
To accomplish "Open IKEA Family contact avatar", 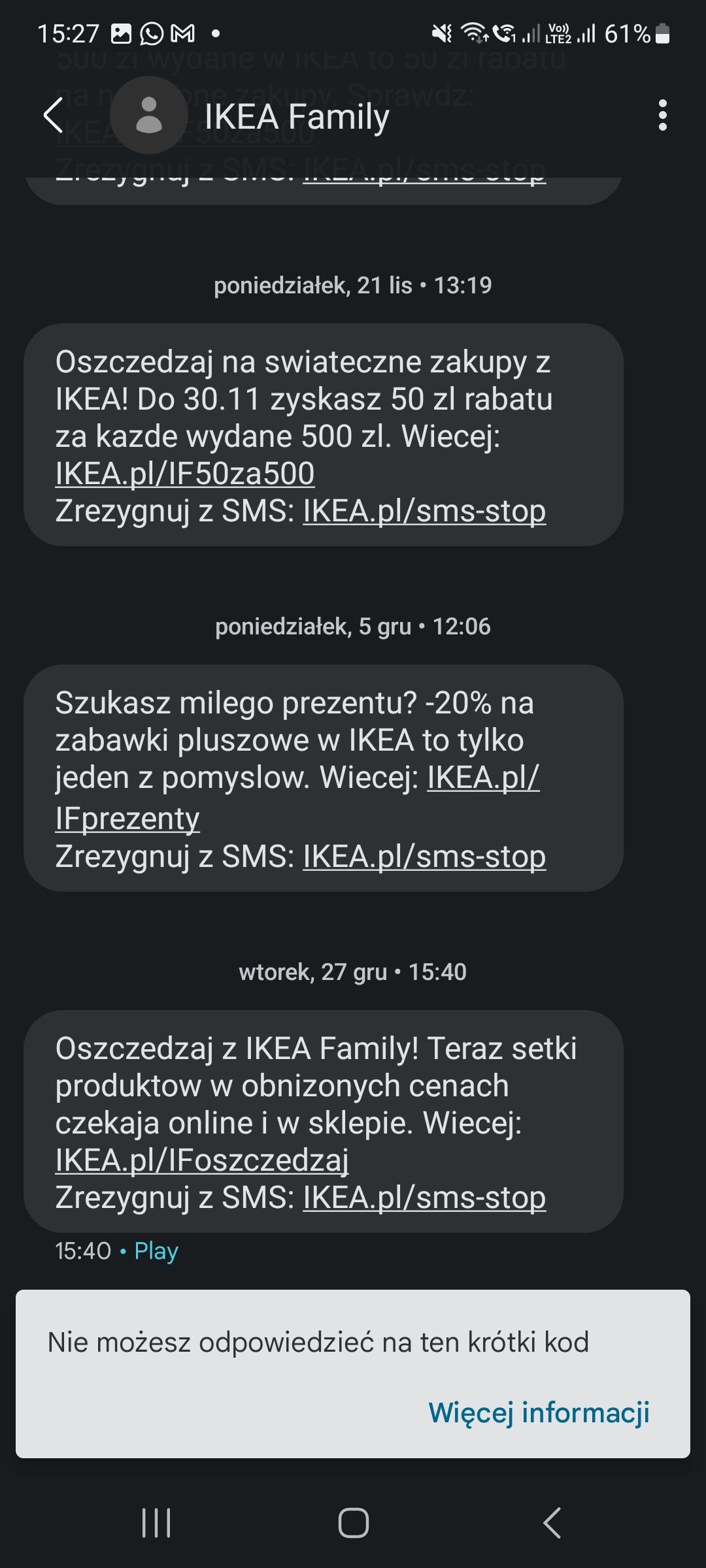I will [x=149, y=116].
